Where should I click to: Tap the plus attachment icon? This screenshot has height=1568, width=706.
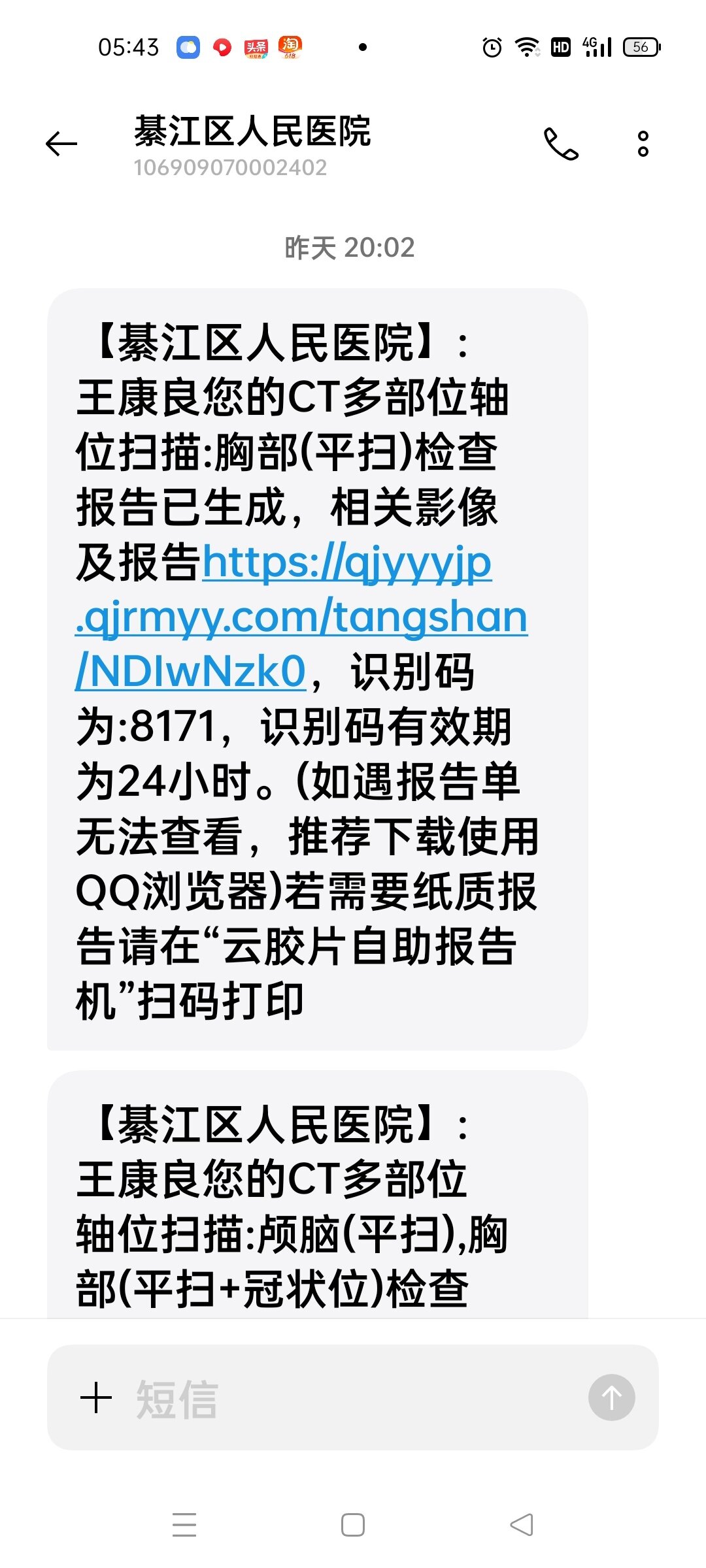[x=96, y=1397]
